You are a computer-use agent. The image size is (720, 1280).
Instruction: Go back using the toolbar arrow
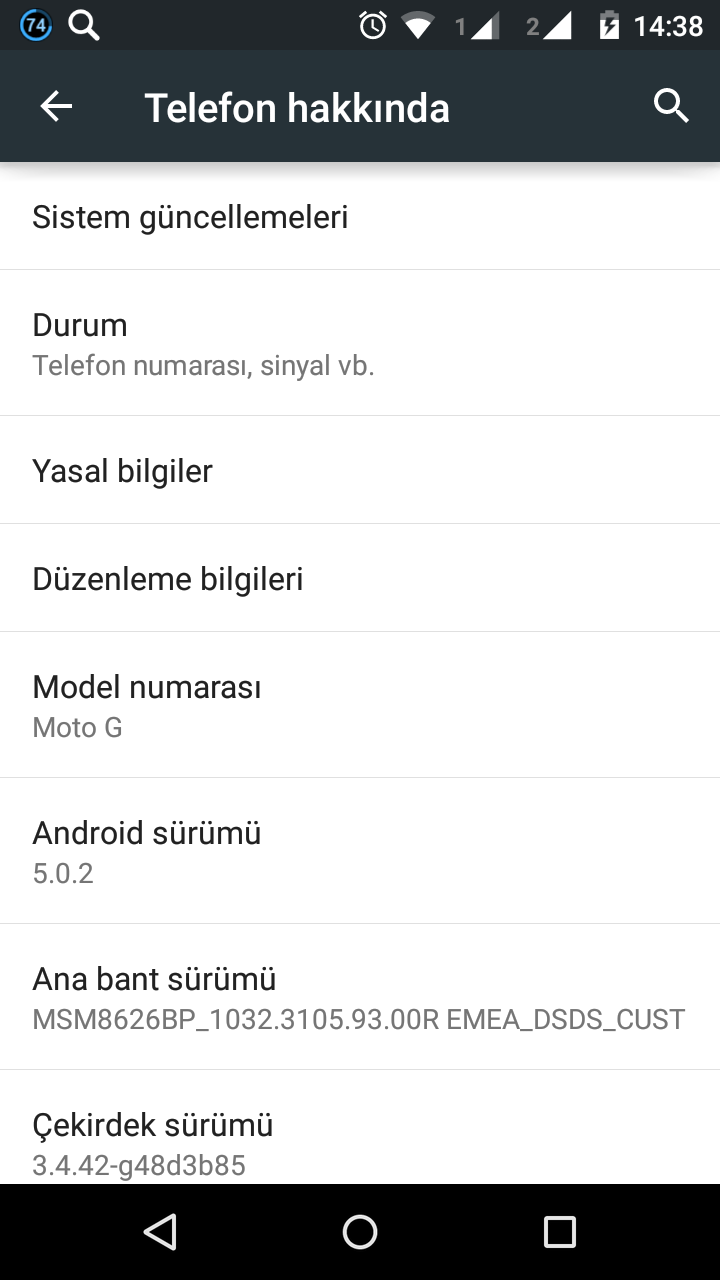coord(56,106)
